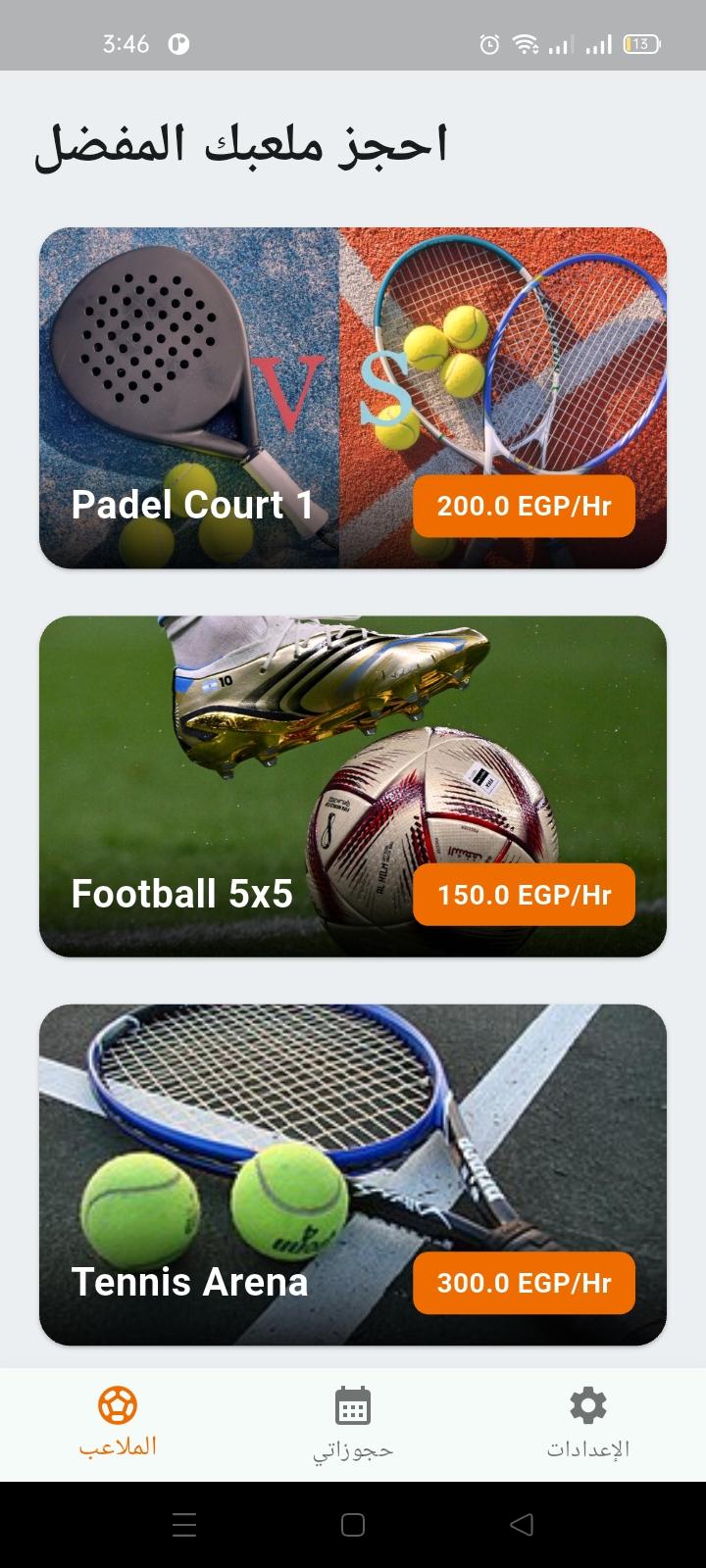Open the حجوزاتي bookings tab

click(353, 1423)
